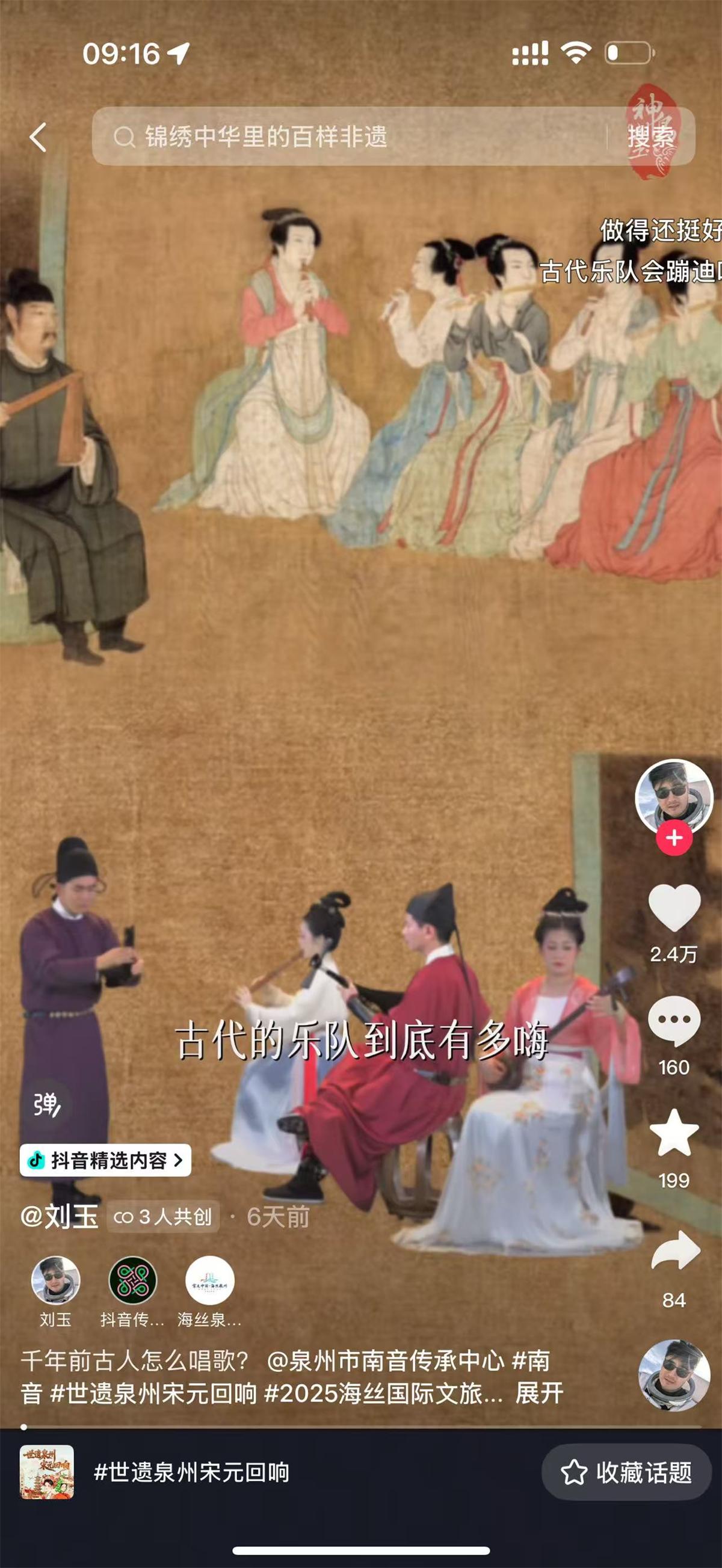This screenshot has width=722, height=1568.
Task: Tap the search box with 锦绣中华里的百样非遗
Action: coord(347,137)
